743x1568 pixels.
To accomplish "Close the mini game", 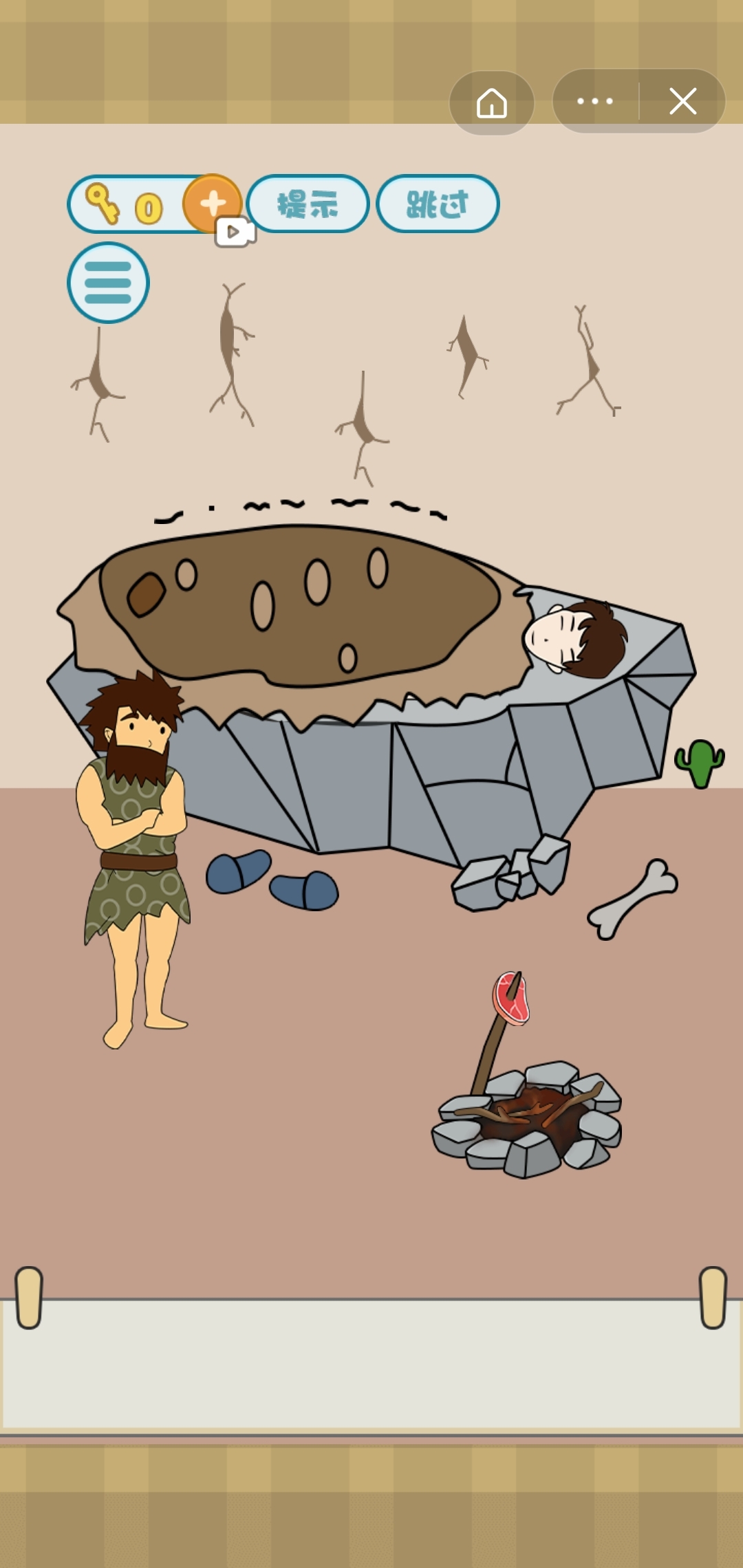I will click(682, 102).
